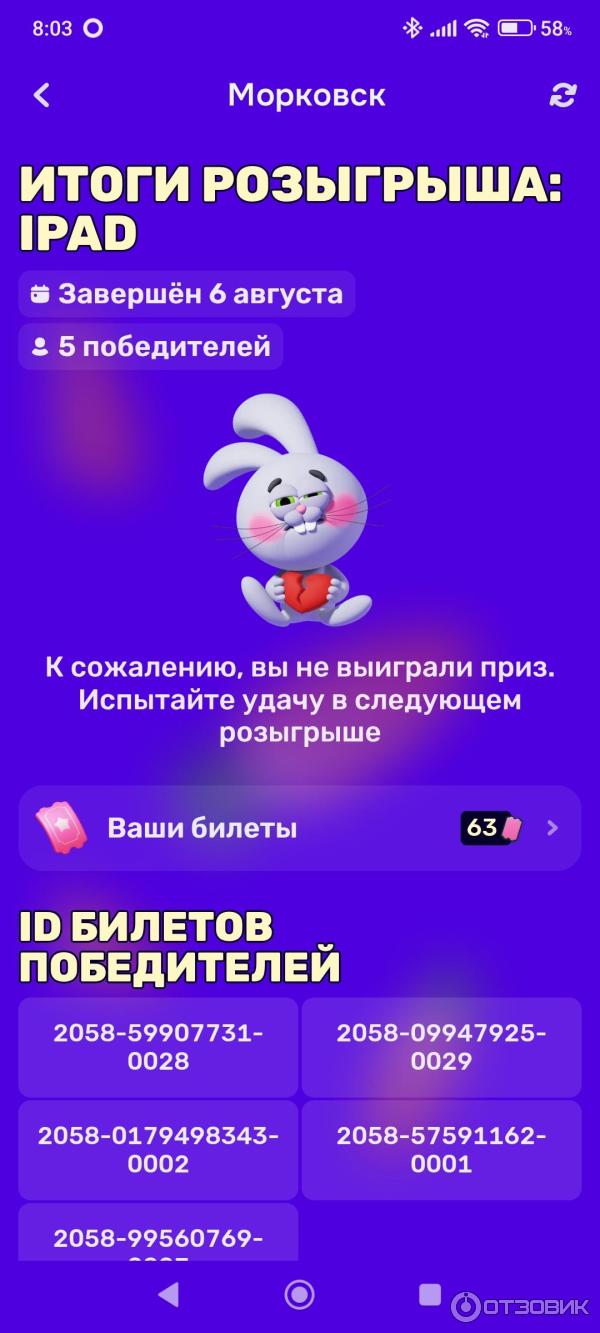The image size is (600, 1333).
Task: Tap the system home button
Action: pyautogui.click(x=299, y=1295)
